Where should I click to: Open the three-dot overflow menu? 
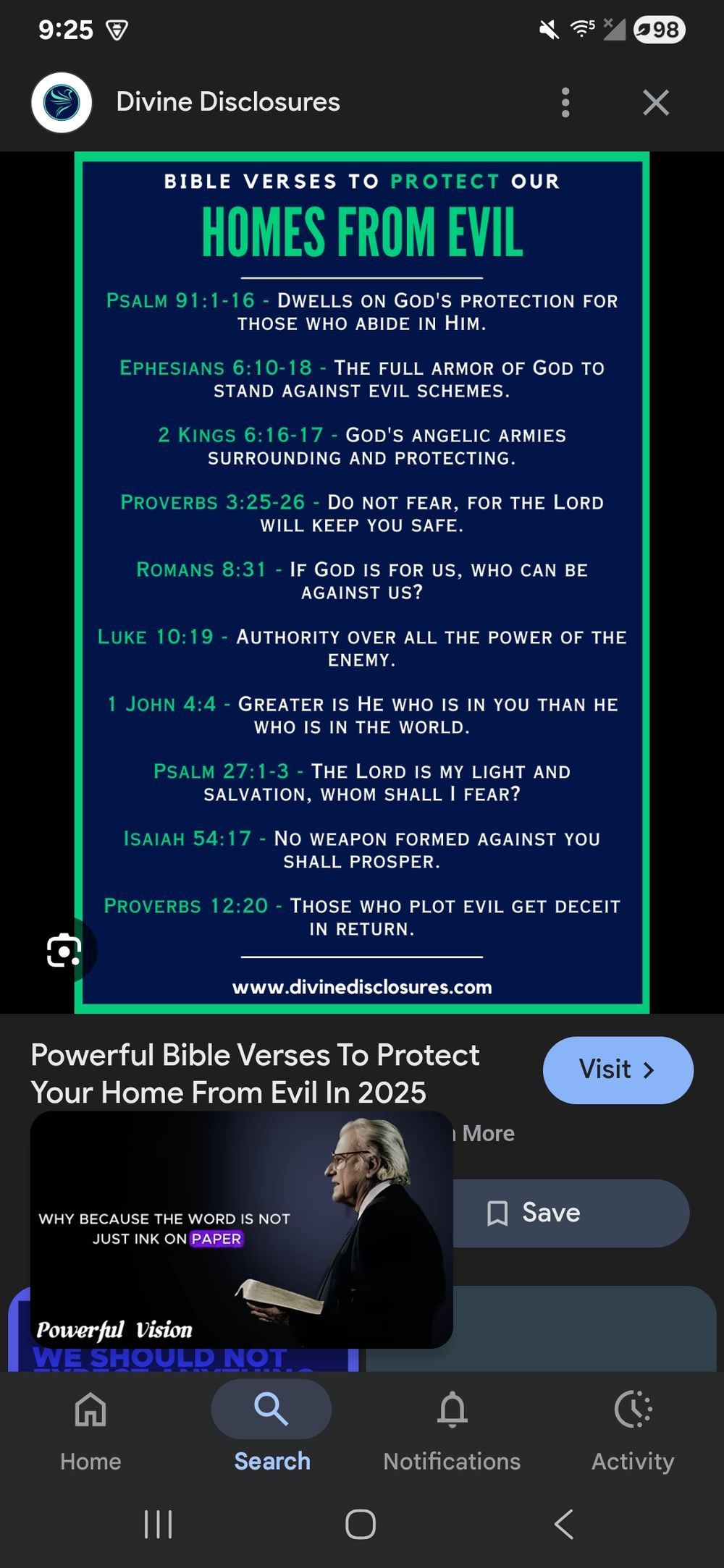click(565, 103)
